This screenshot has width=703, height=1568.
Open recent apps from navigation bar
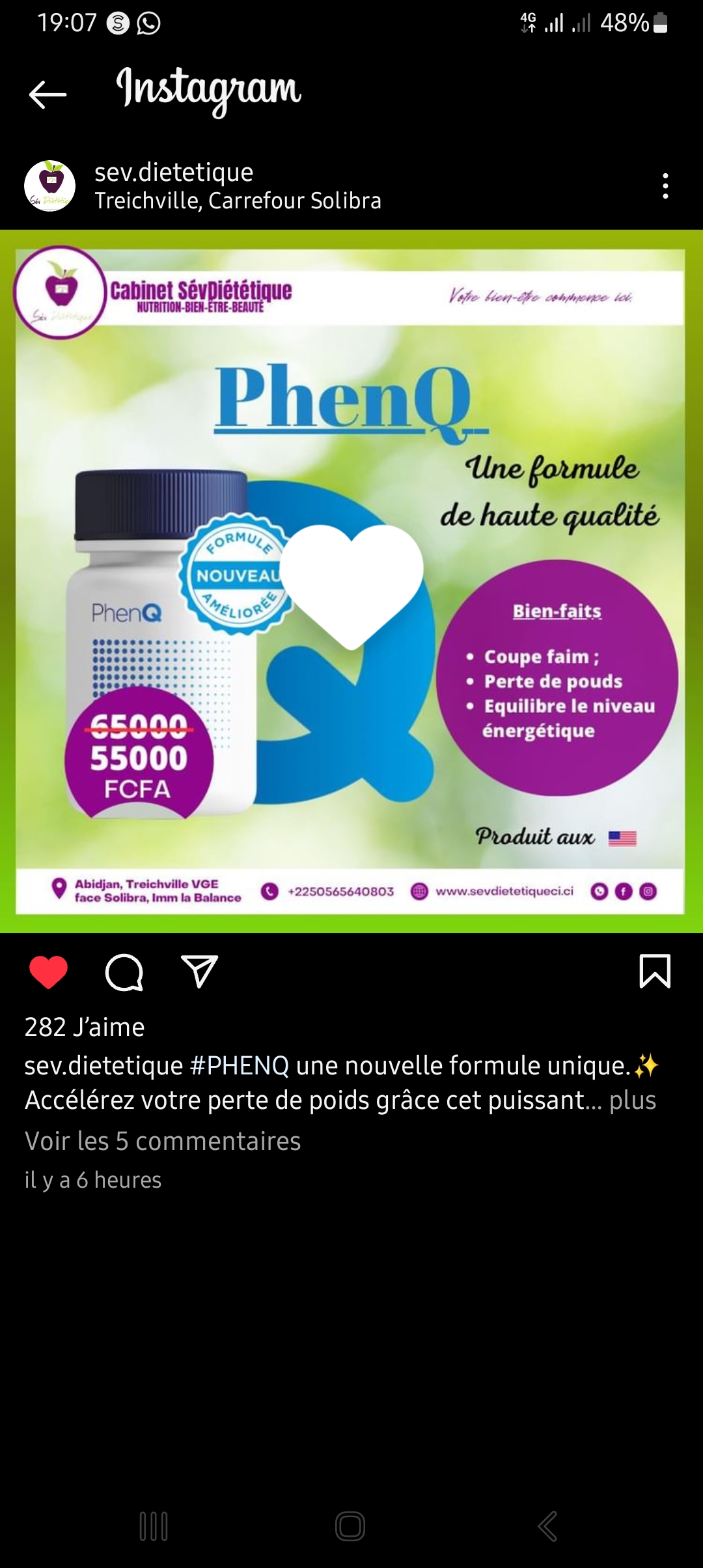click(154, 1526)
